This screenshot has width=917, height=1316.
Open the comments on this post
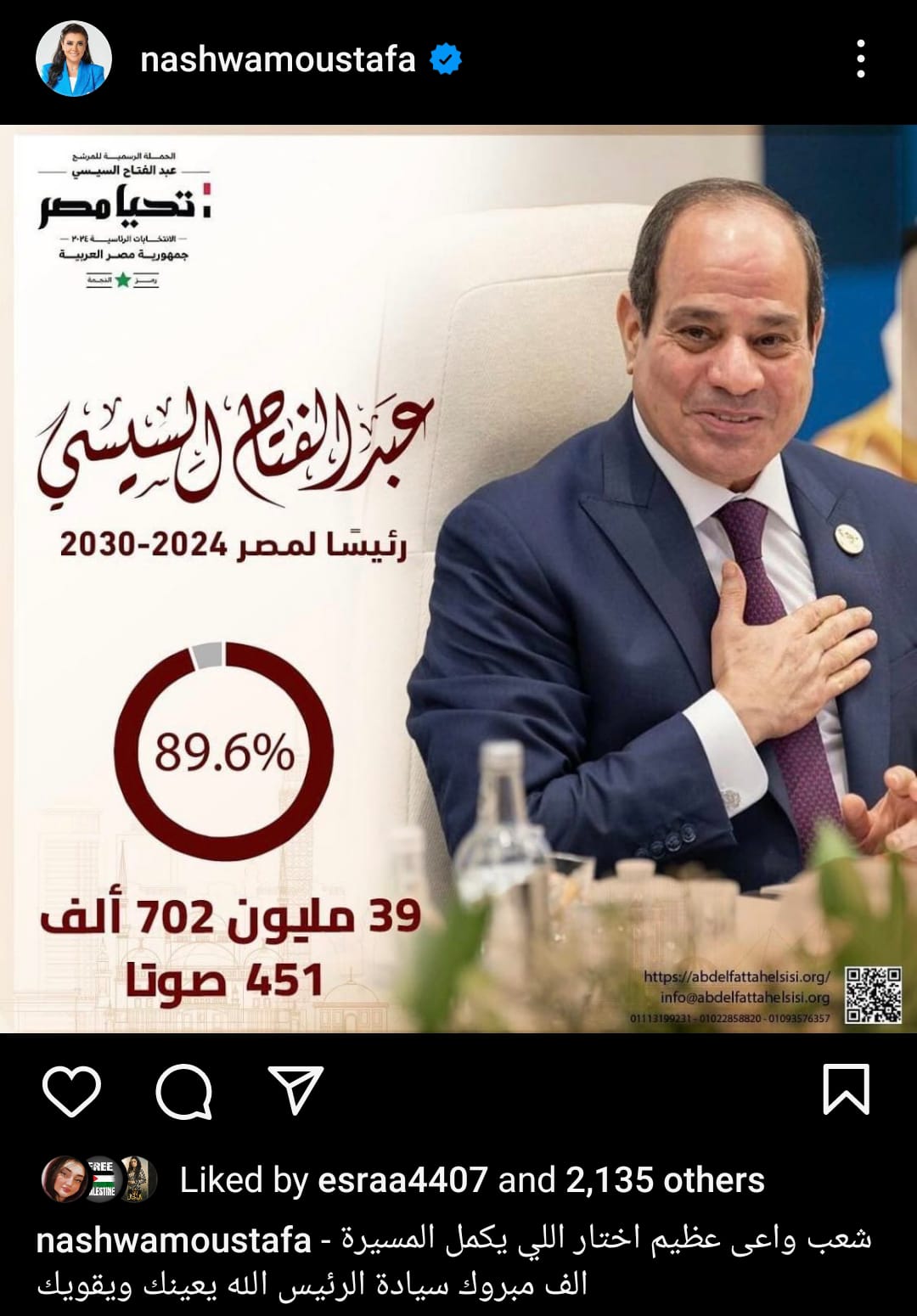pyautogui.click(x=183, y=1090)
